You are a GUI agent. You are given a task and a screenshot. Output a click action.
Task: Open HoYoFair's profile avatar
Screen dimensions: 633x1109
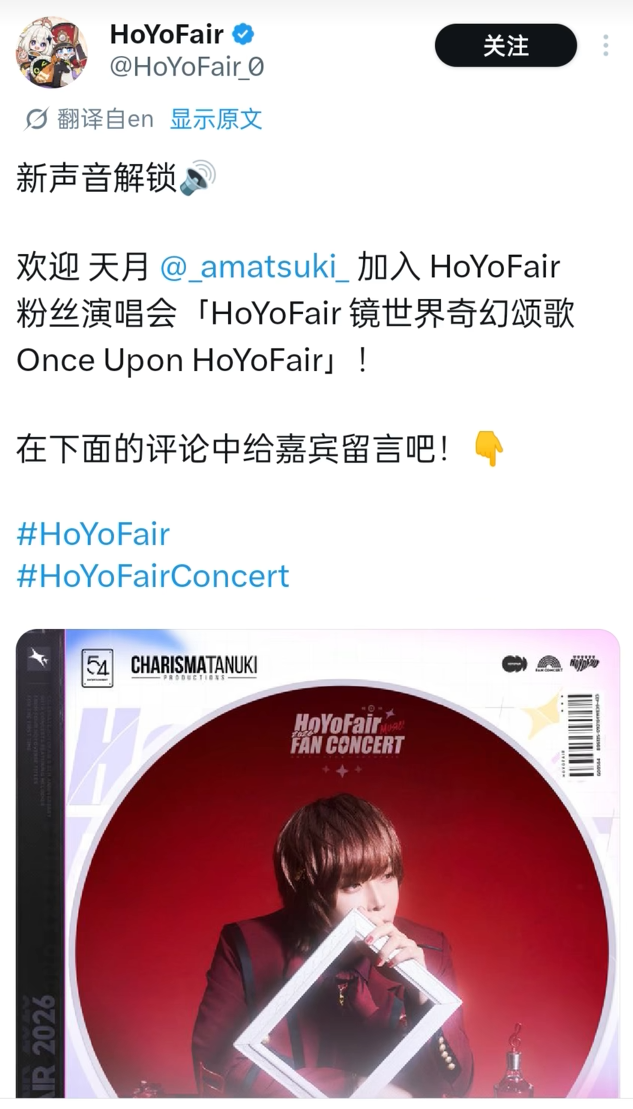(x=52, y=52)
